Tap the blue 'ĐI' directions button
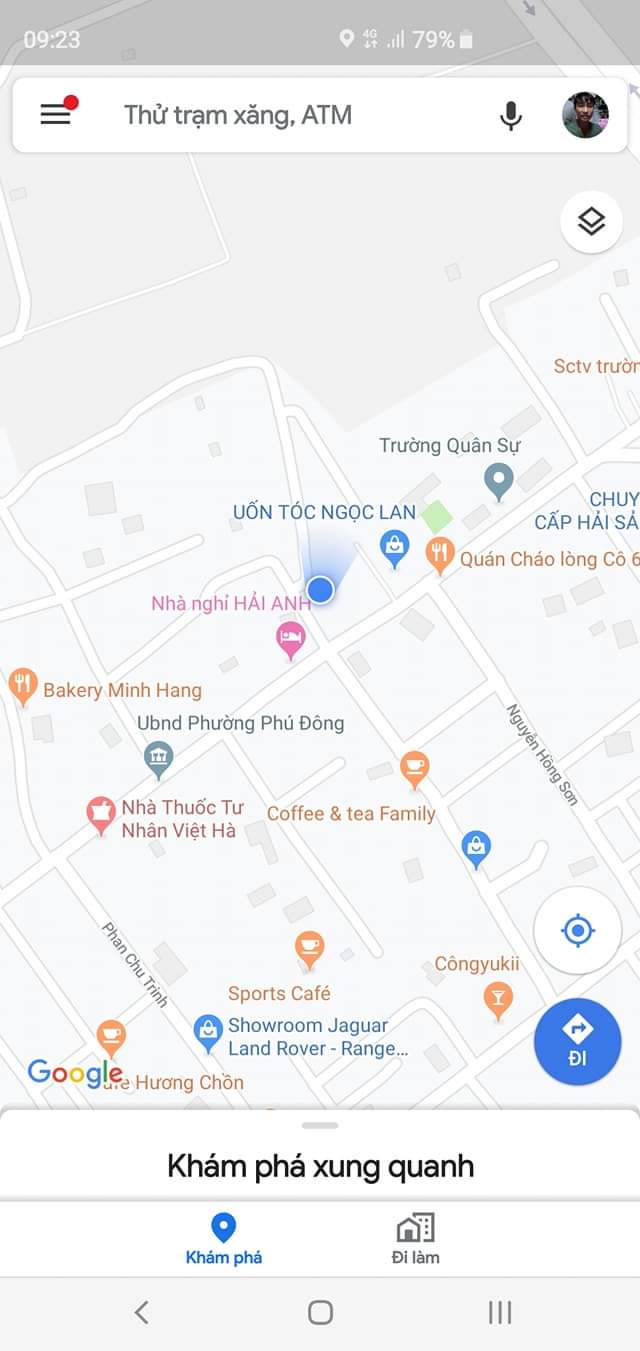640x1351 pixels. coord(577,1040)
